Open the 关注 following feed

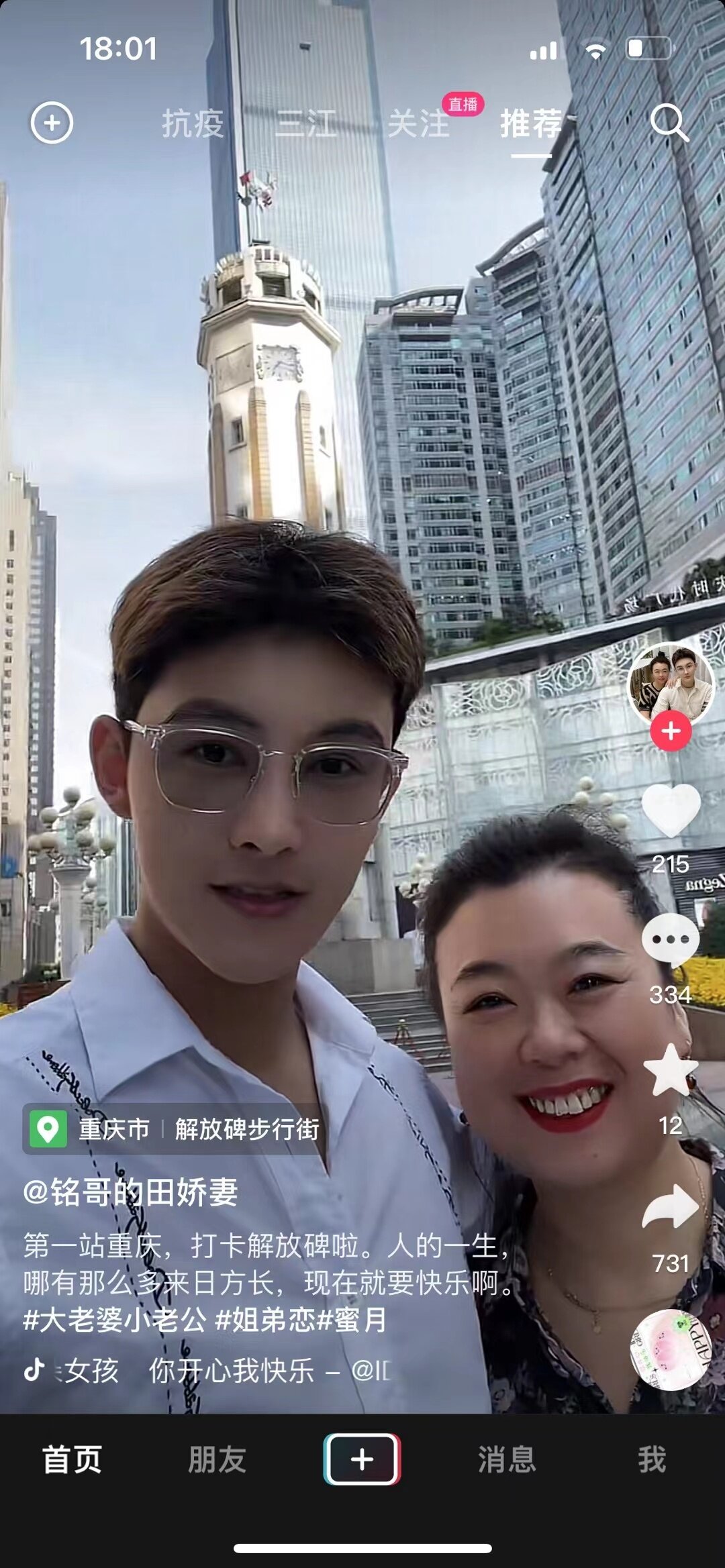click(419, 124)
